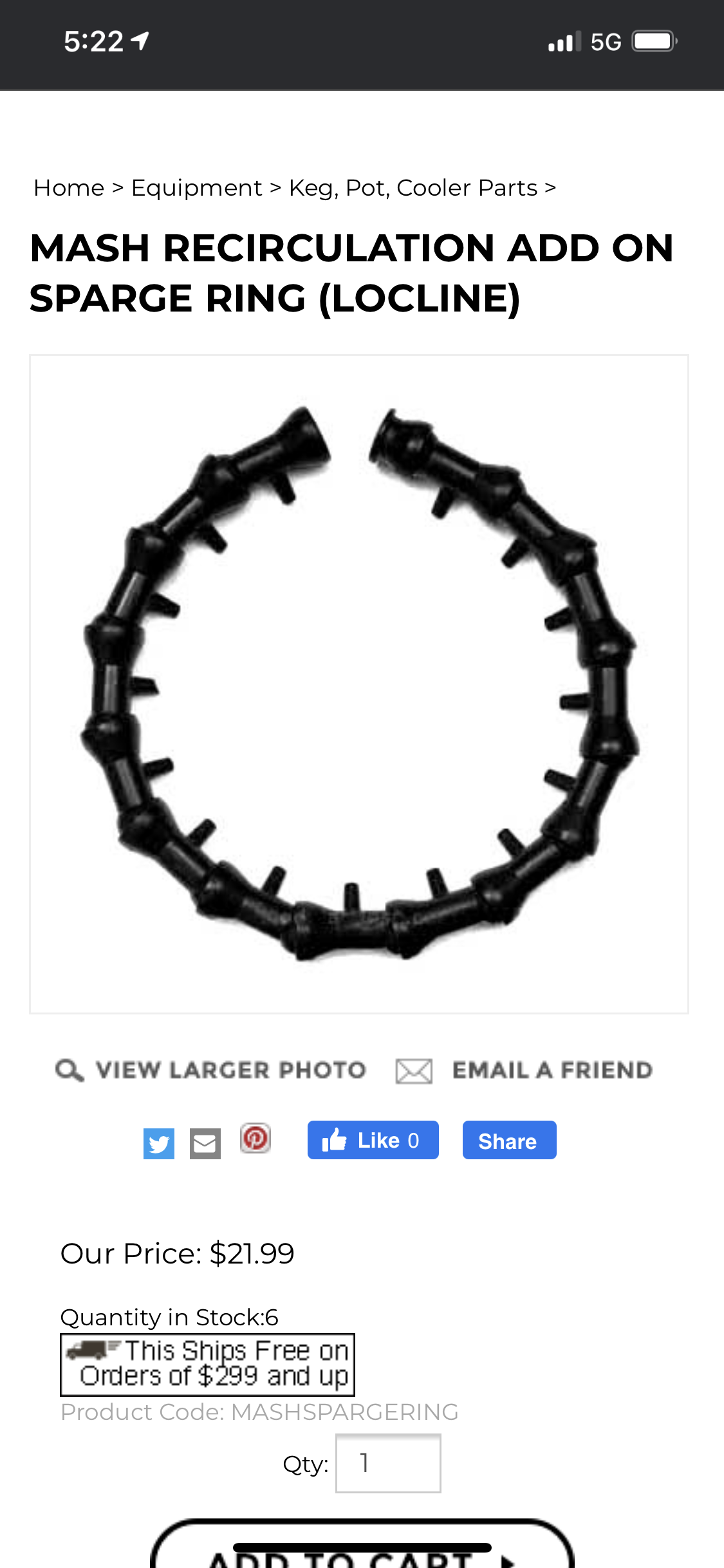Pin this product on Pinterest

pyautogui.click(x=255, y=1138)
